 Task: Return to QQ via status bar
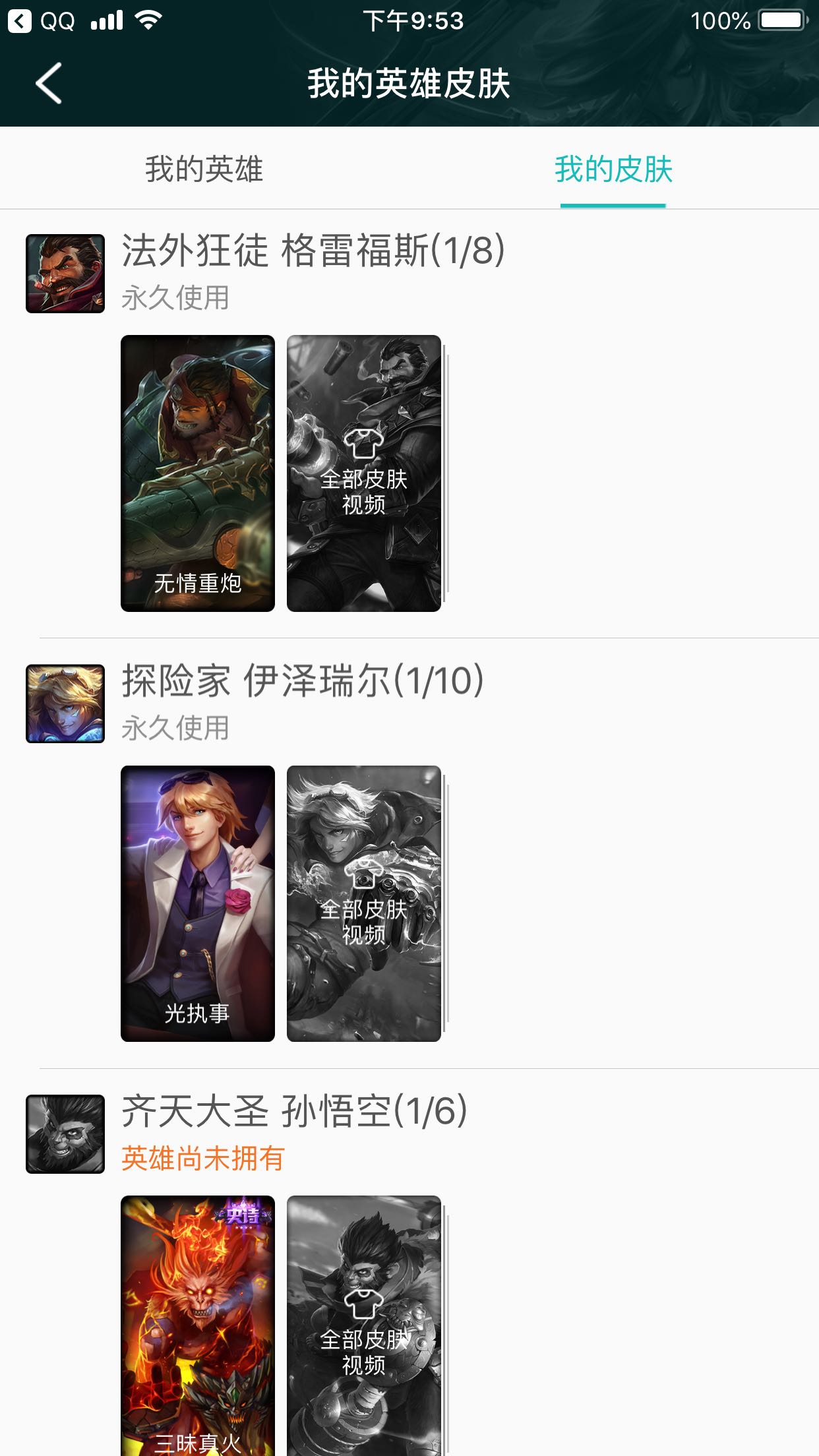tap(41, 21)
